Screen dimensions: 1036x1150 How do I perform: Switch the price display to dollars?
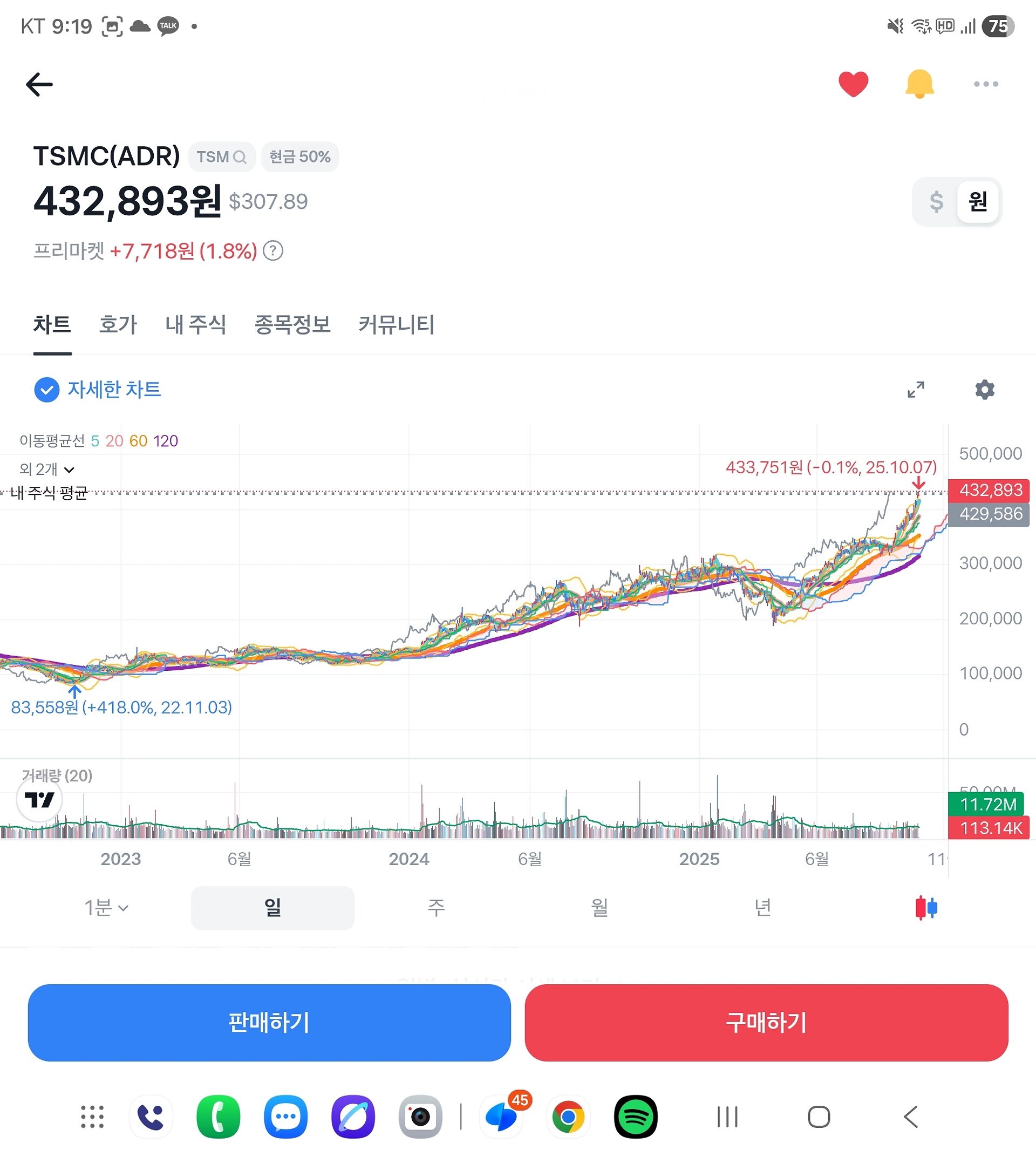[x=936, y=201]
